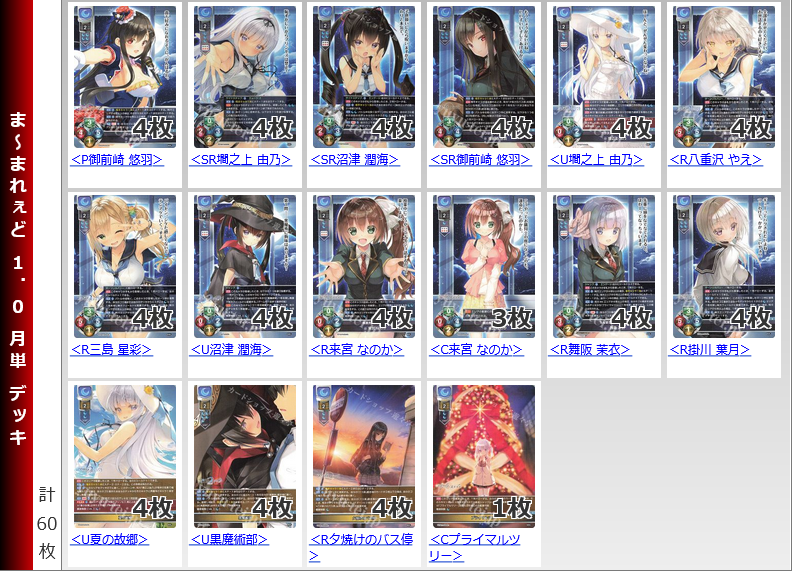Open the link <U夏の故郷>

click(110, 539)
